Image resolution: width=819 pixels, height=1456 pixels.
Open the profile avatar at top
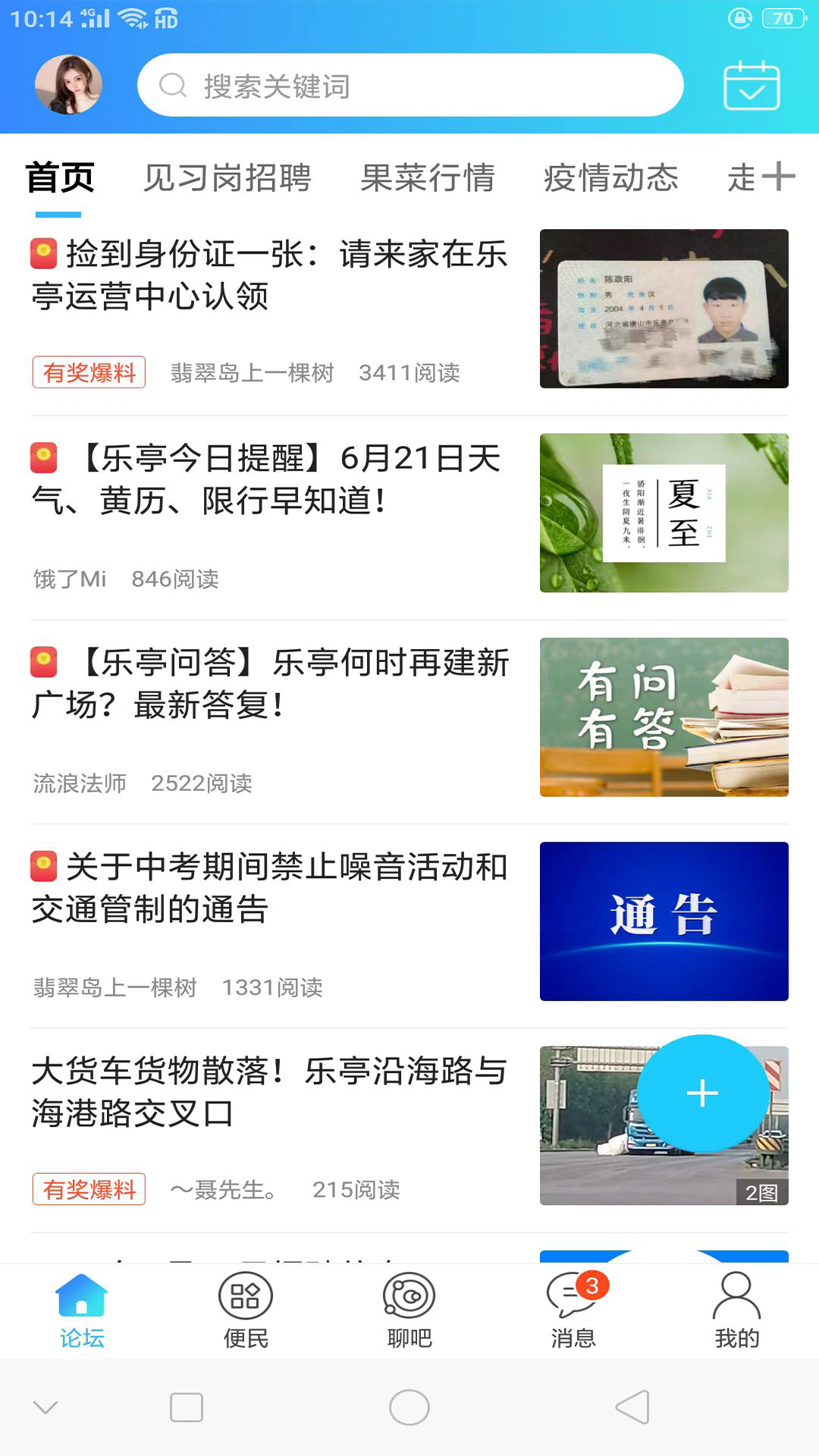pyautogui.click(x=68, y=85)
